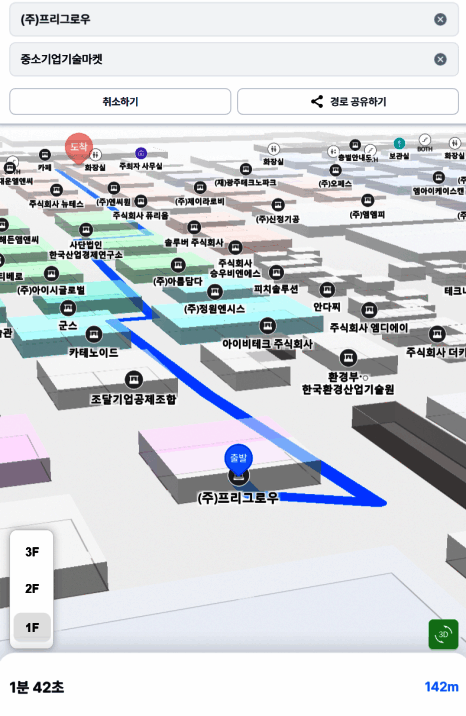
Task: Select the (주)아름답다 booth marker
Action: [x=178, y=265]
